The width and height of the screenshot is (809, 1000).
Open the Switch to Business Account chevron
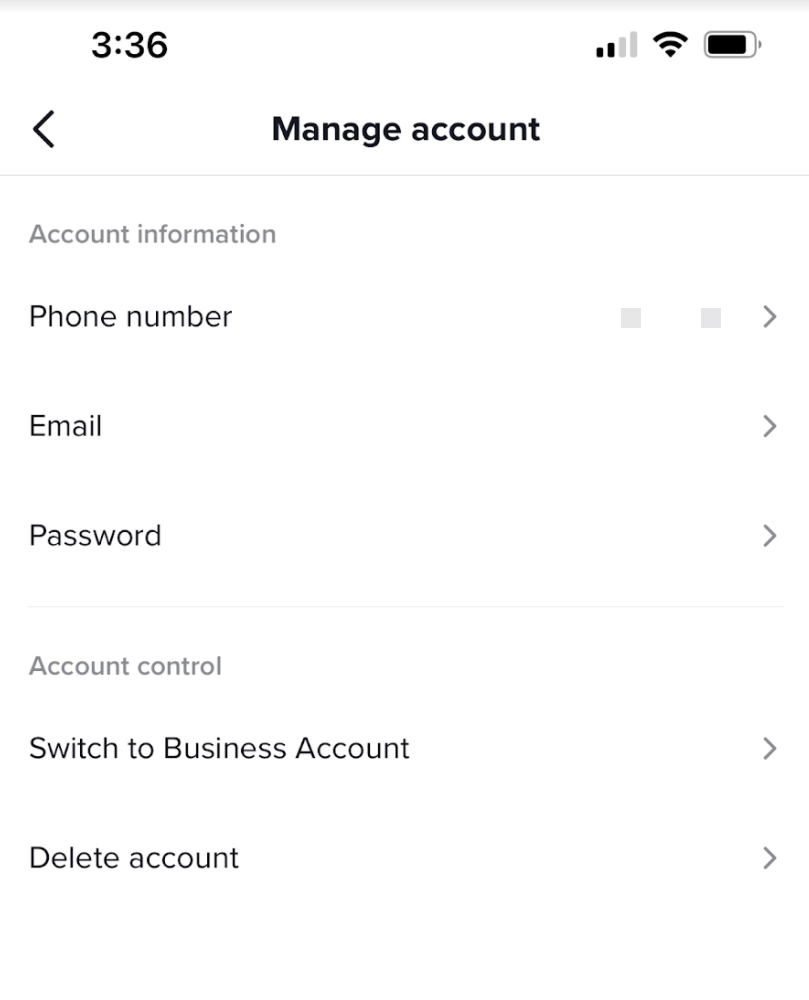click(769, 747)
